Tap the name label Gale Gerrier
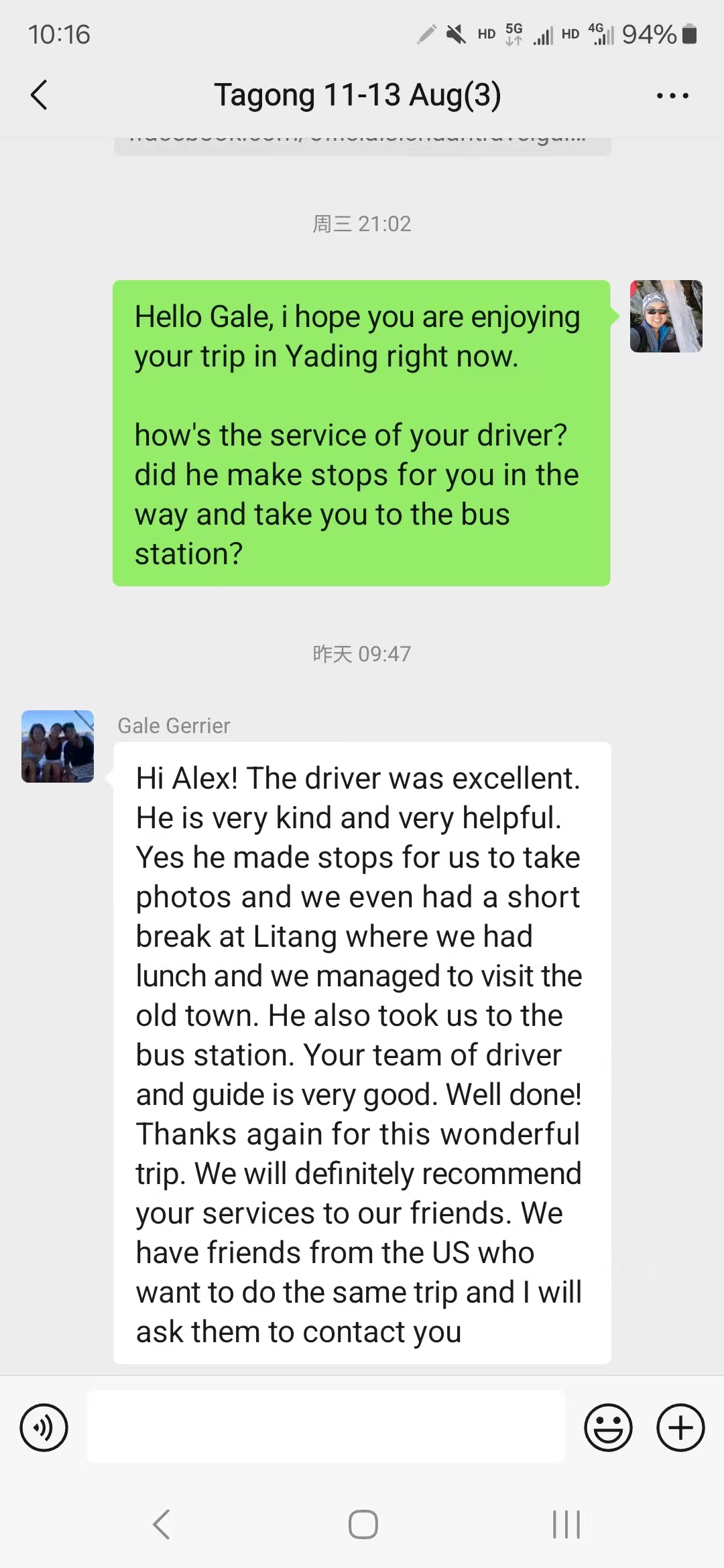 coord(174,725)
